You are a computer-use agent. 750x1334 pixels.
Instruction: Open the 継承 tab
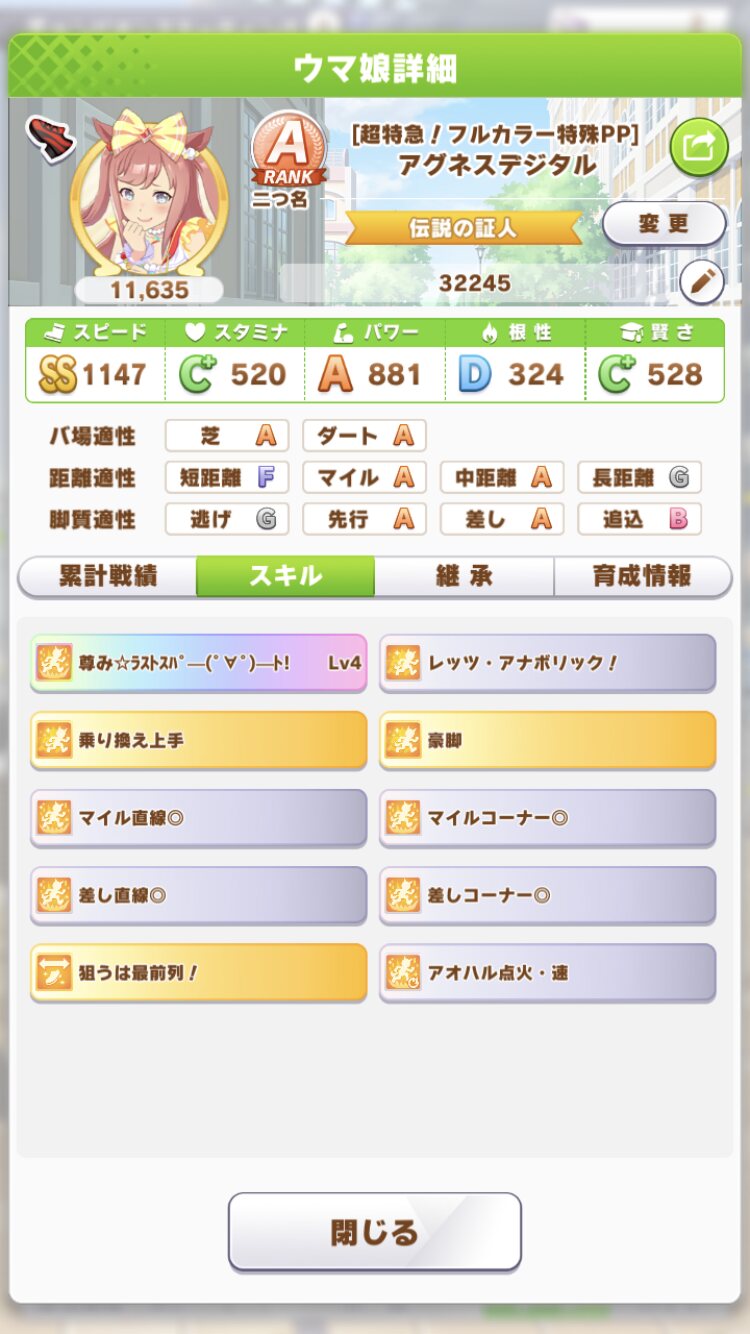click(464, 576)
